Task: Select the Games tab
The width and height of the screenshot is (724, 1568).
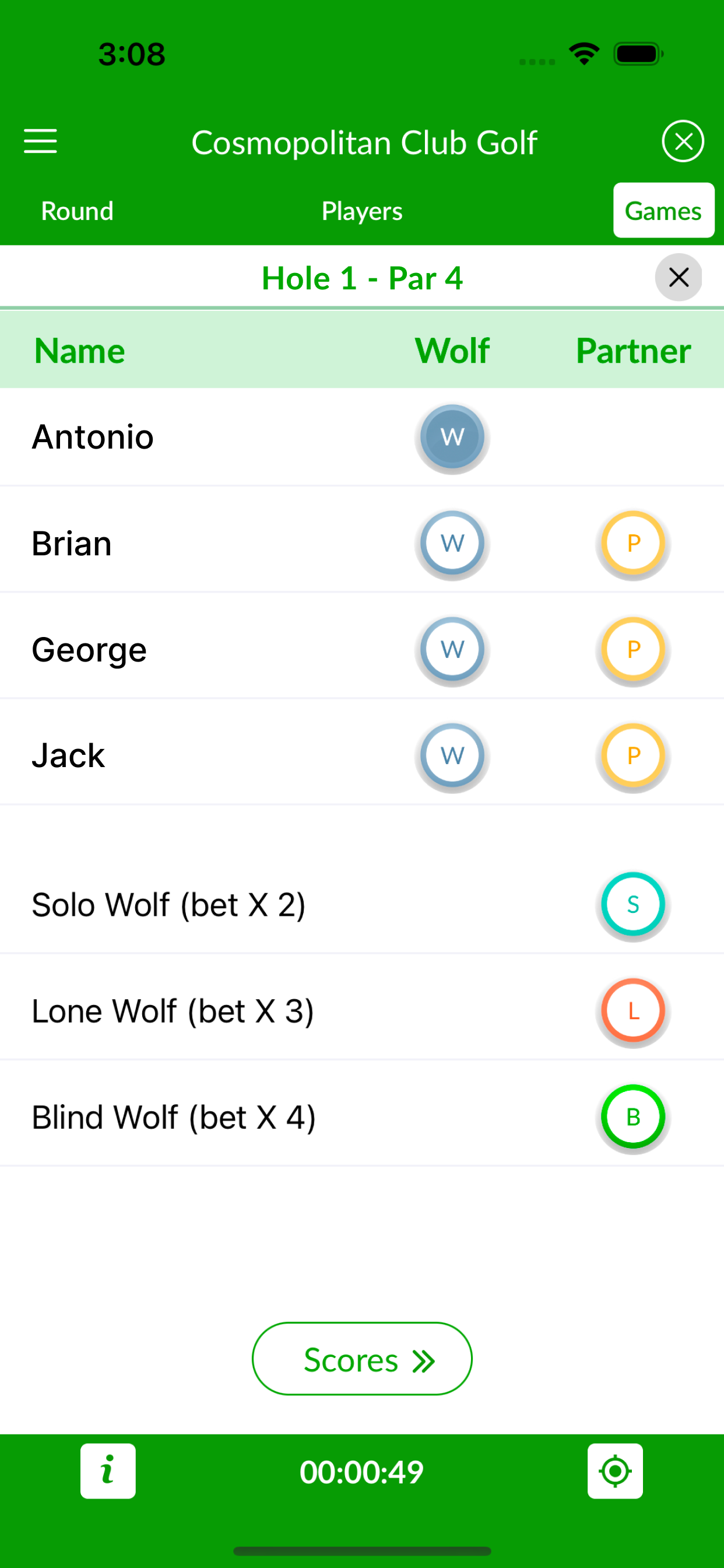Action: 663,211
